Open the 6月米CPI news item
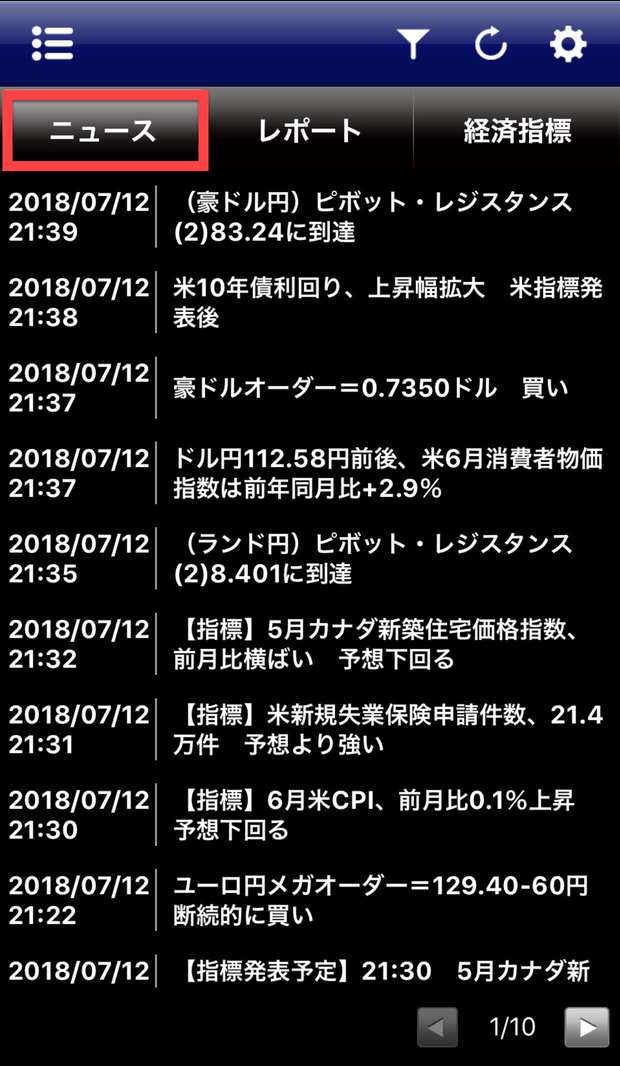 point(310,816)
